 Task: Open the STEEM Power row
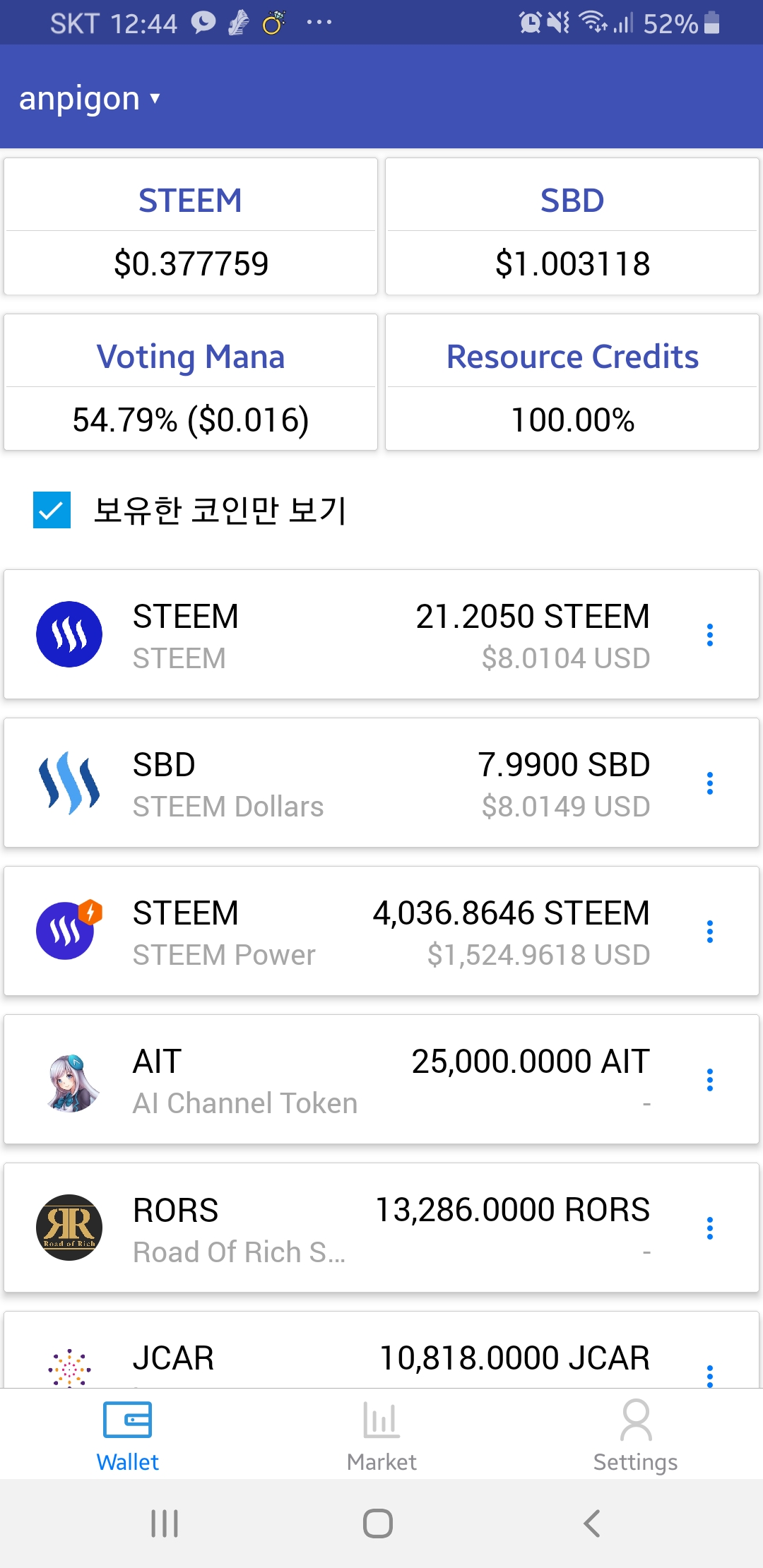pos(353,932)
